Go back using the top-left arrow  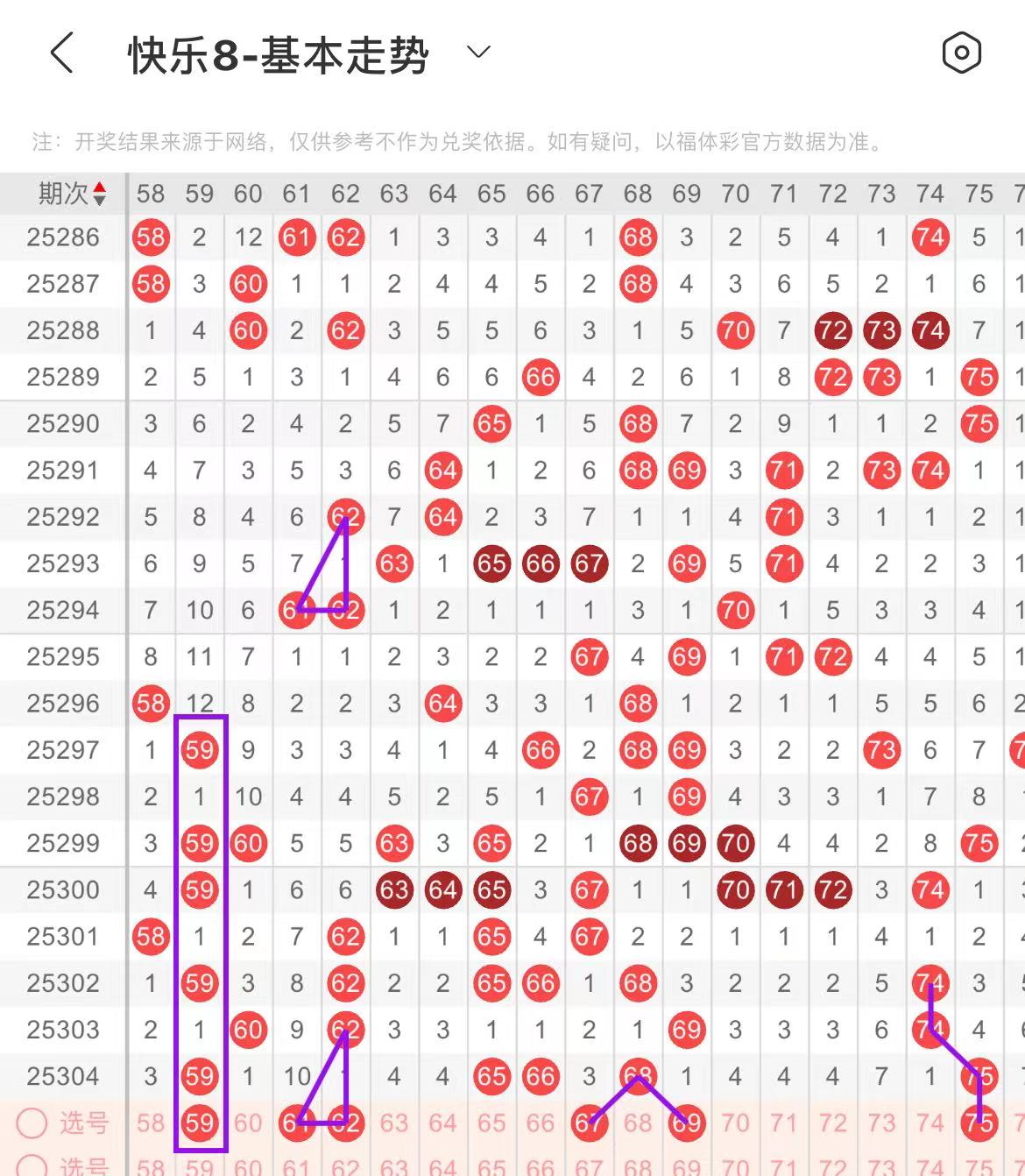pos(61,54)
